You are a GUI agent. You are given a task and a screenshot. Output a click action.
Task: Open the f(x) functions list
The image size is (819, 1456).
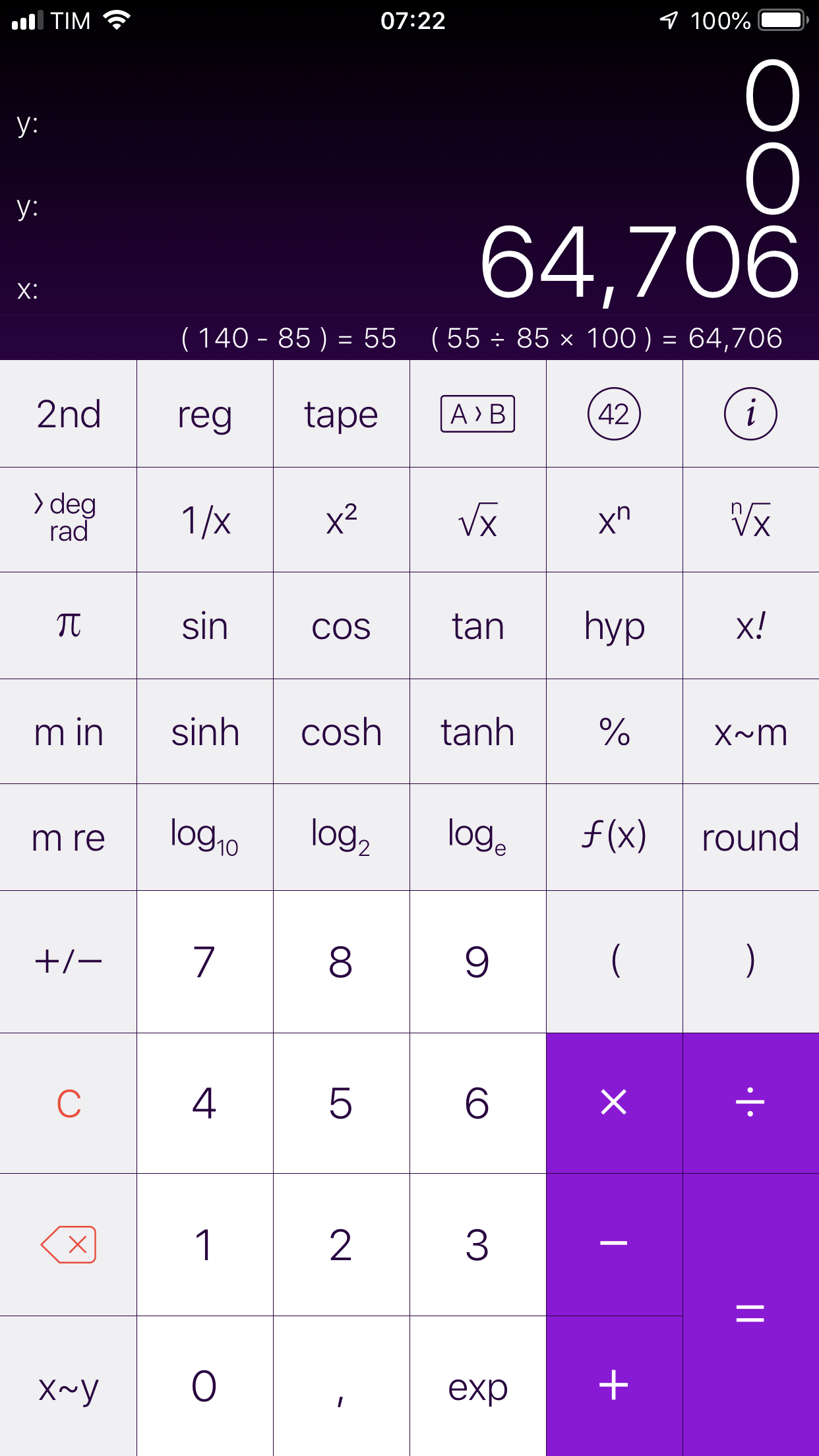(614, 837)
